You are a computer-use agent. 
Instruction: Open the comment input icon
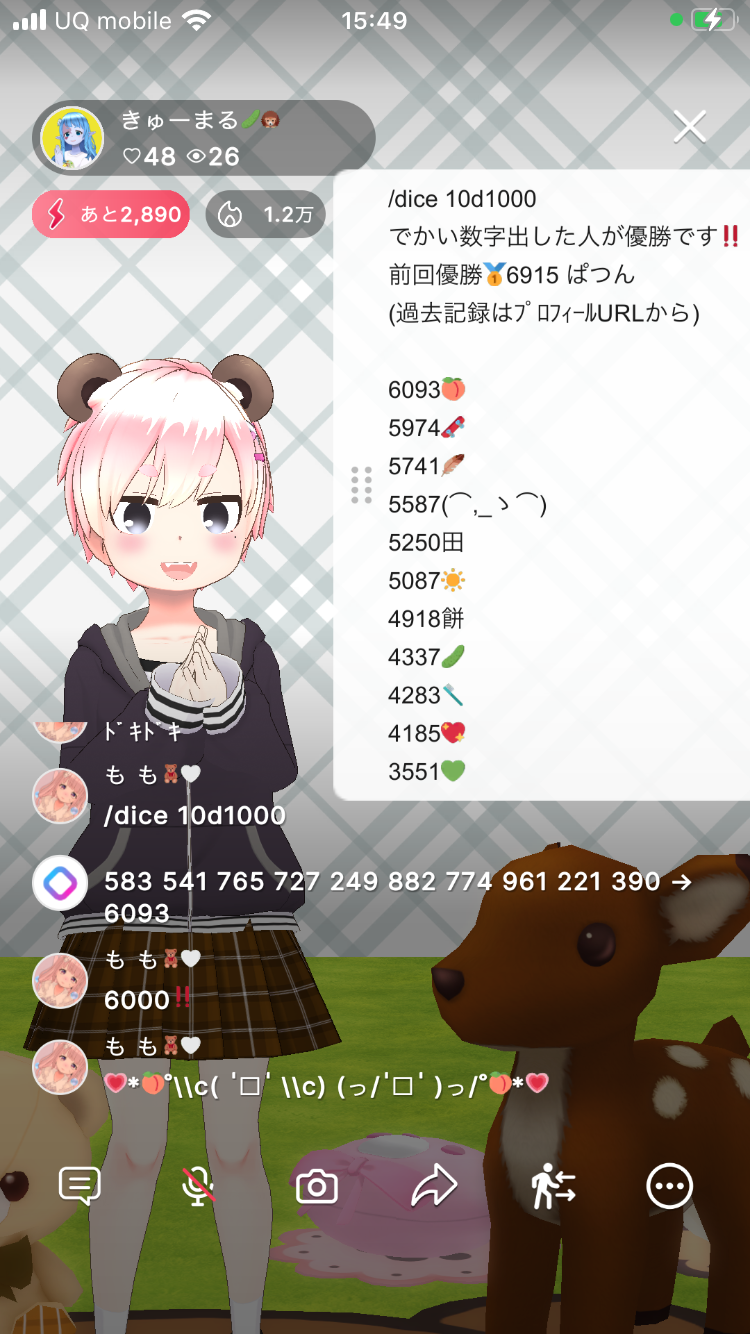[80, 1187]
